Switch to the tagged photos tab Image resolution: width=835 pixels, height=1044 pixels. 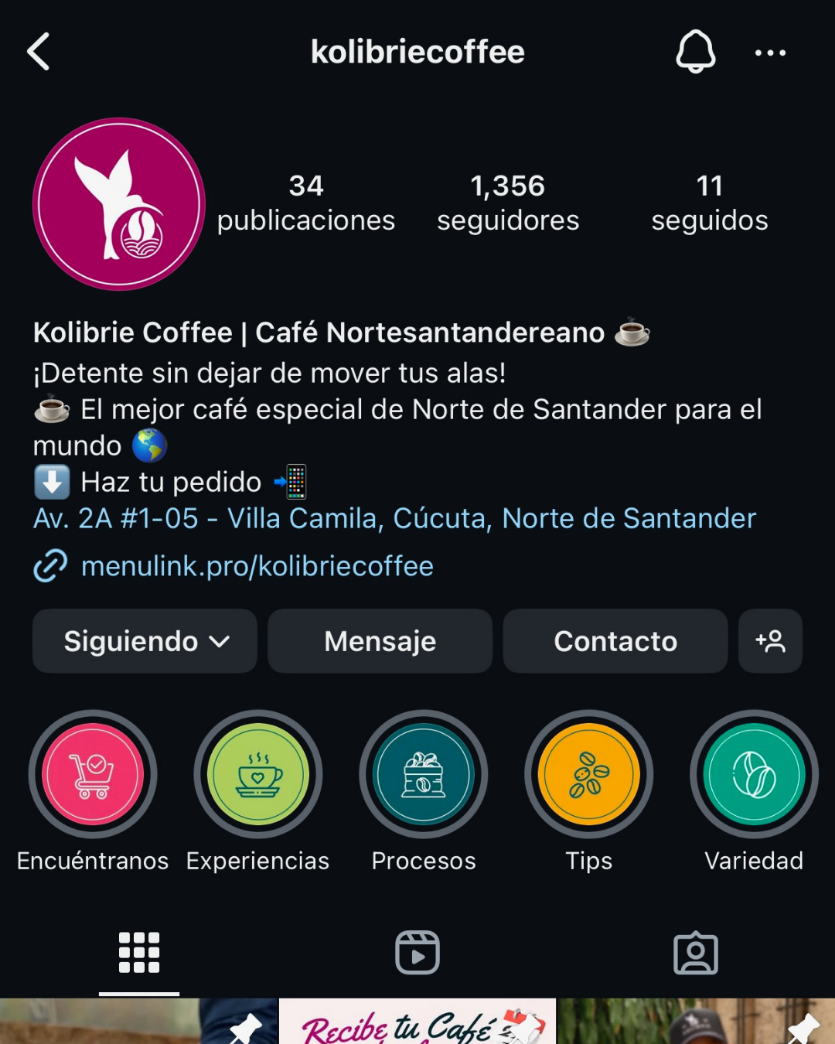click(696, 953)
